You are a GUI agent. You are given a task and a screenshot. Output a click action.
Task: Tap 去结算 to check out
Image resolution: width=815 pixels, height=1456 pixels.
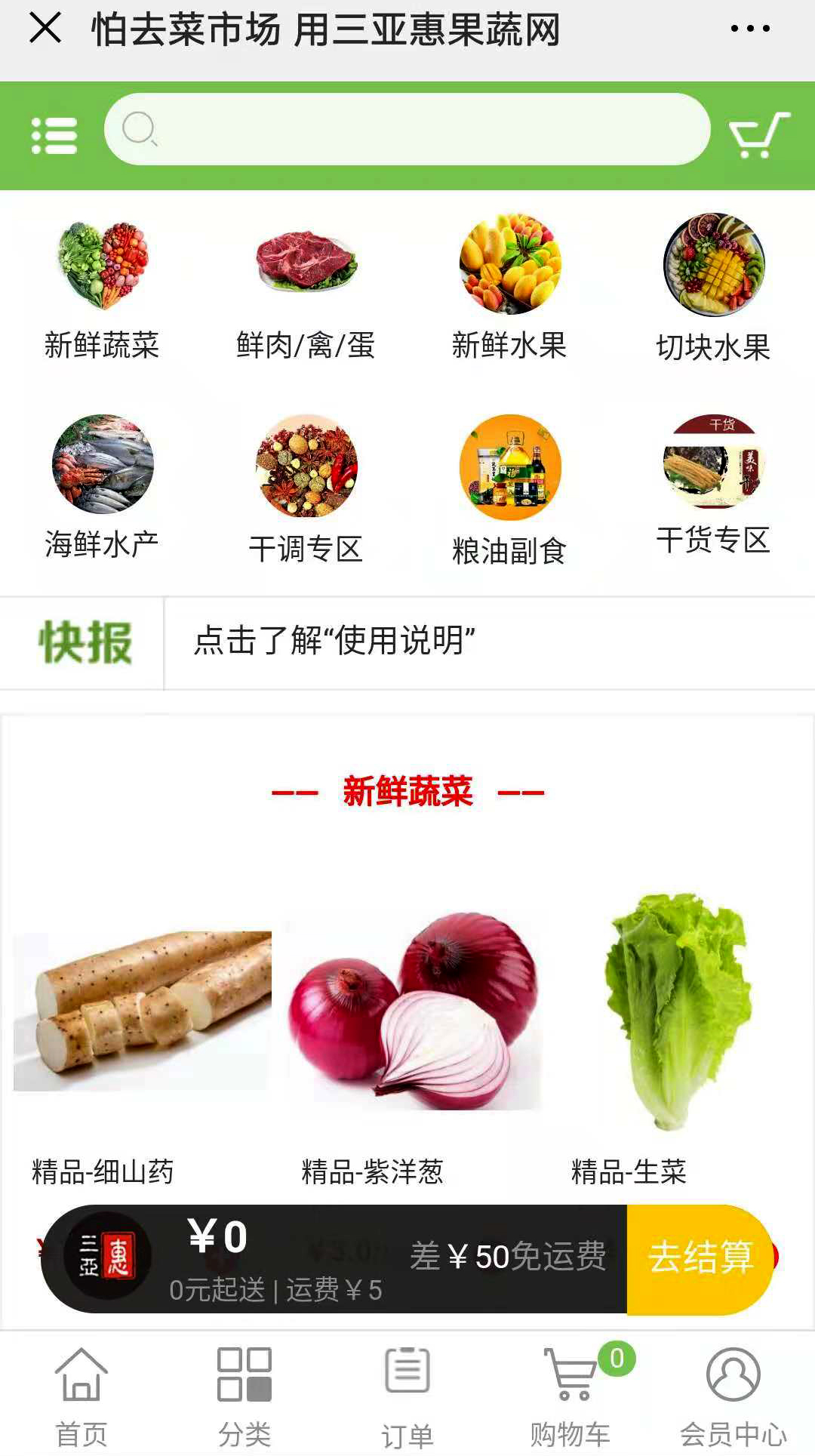click(700, 1257)
